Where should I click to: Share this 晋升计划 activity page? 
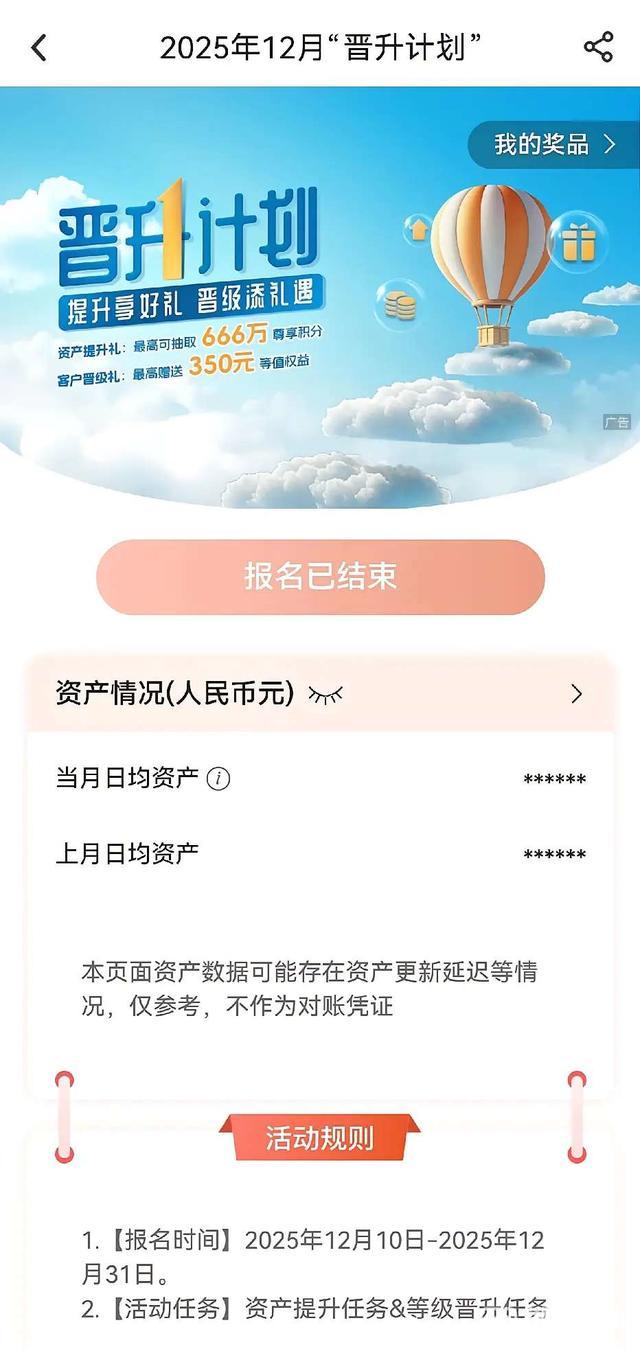click(x=598, y=47)
